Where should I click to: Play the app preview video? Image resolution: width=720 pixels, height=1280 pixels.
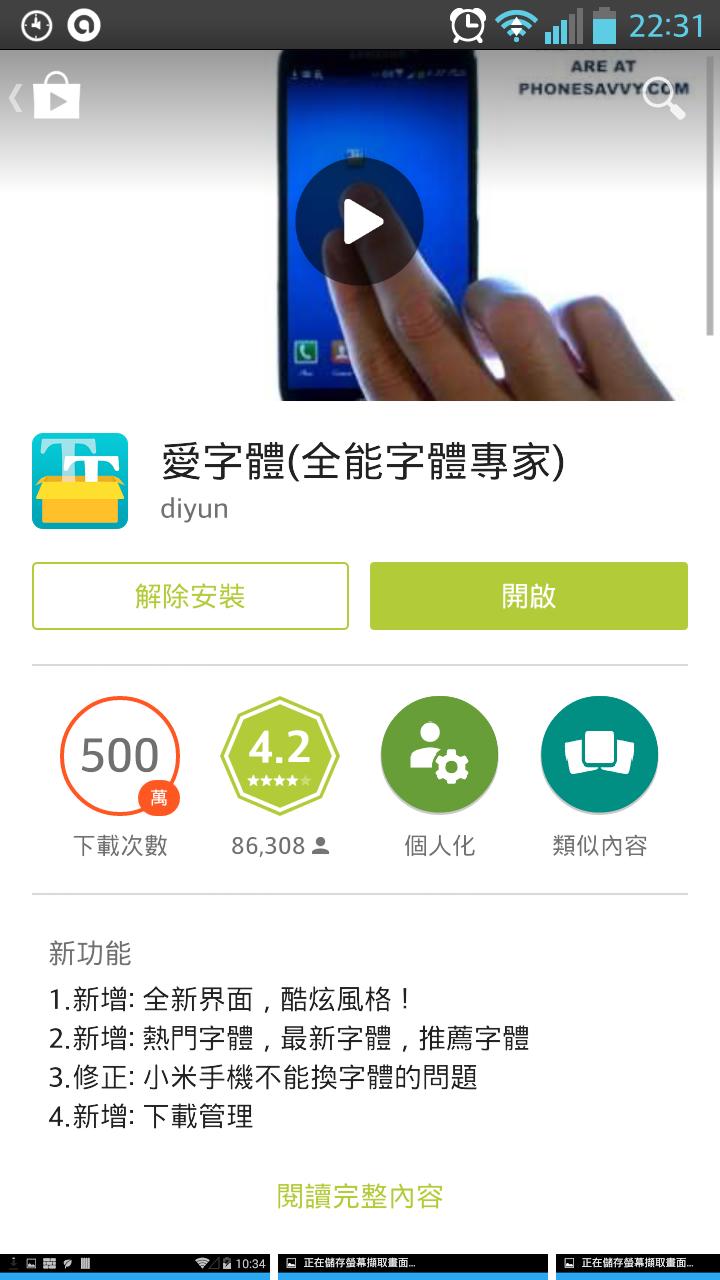360,222
